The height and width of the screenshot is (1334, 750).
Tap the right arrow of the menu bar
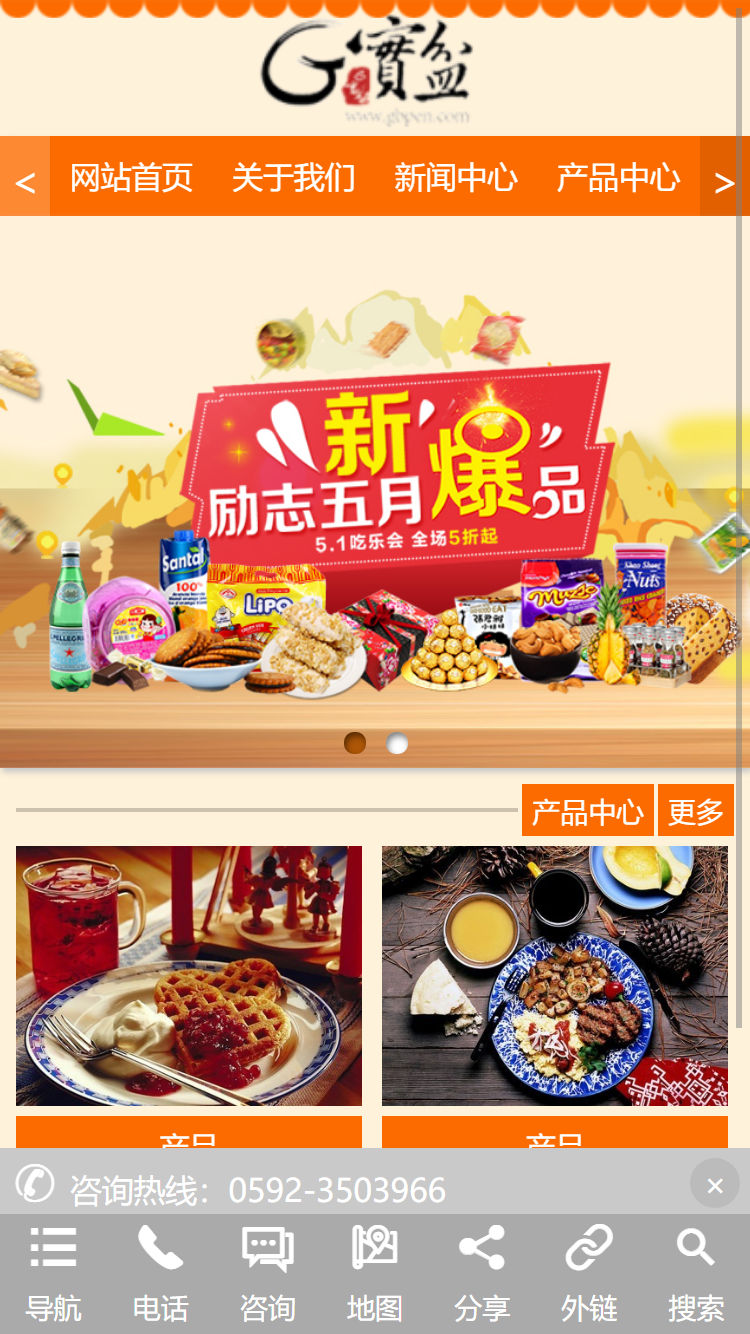pos(724,180)
